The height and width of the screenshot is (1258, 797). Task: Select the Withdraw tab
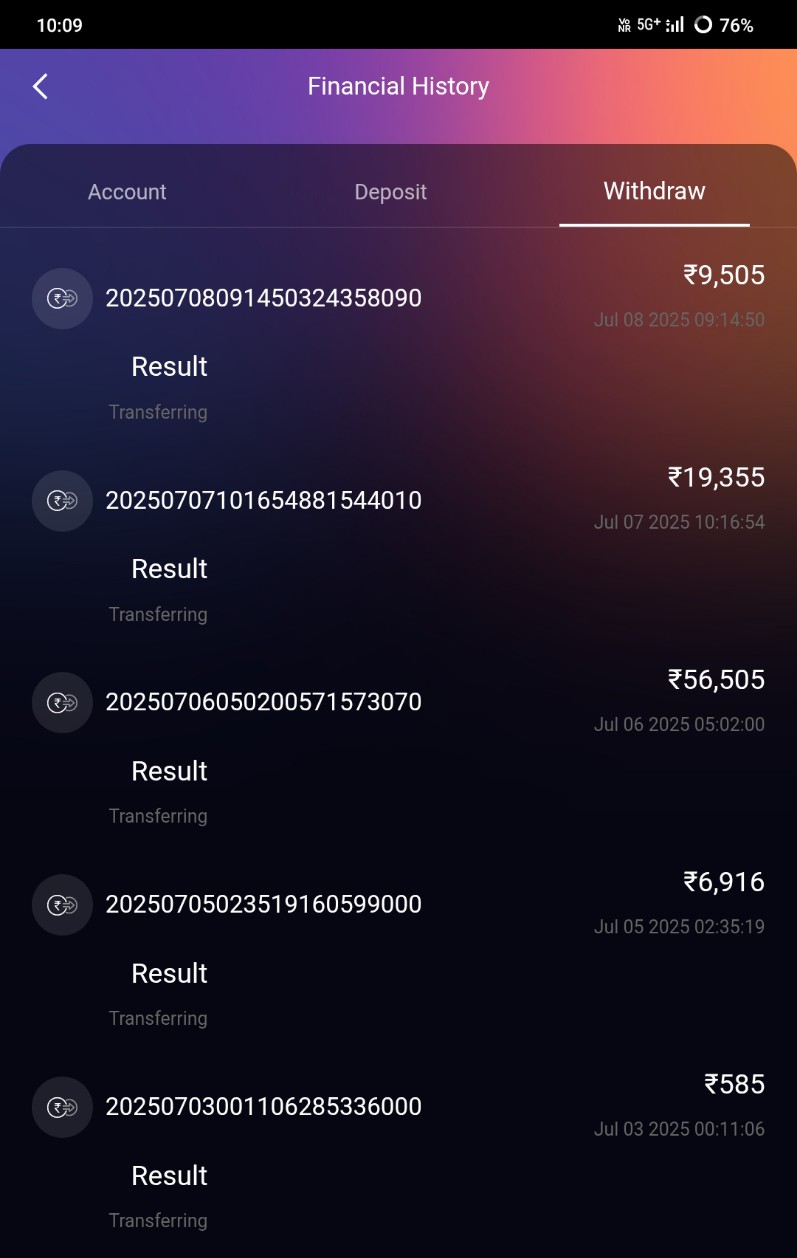pos(654,191)
